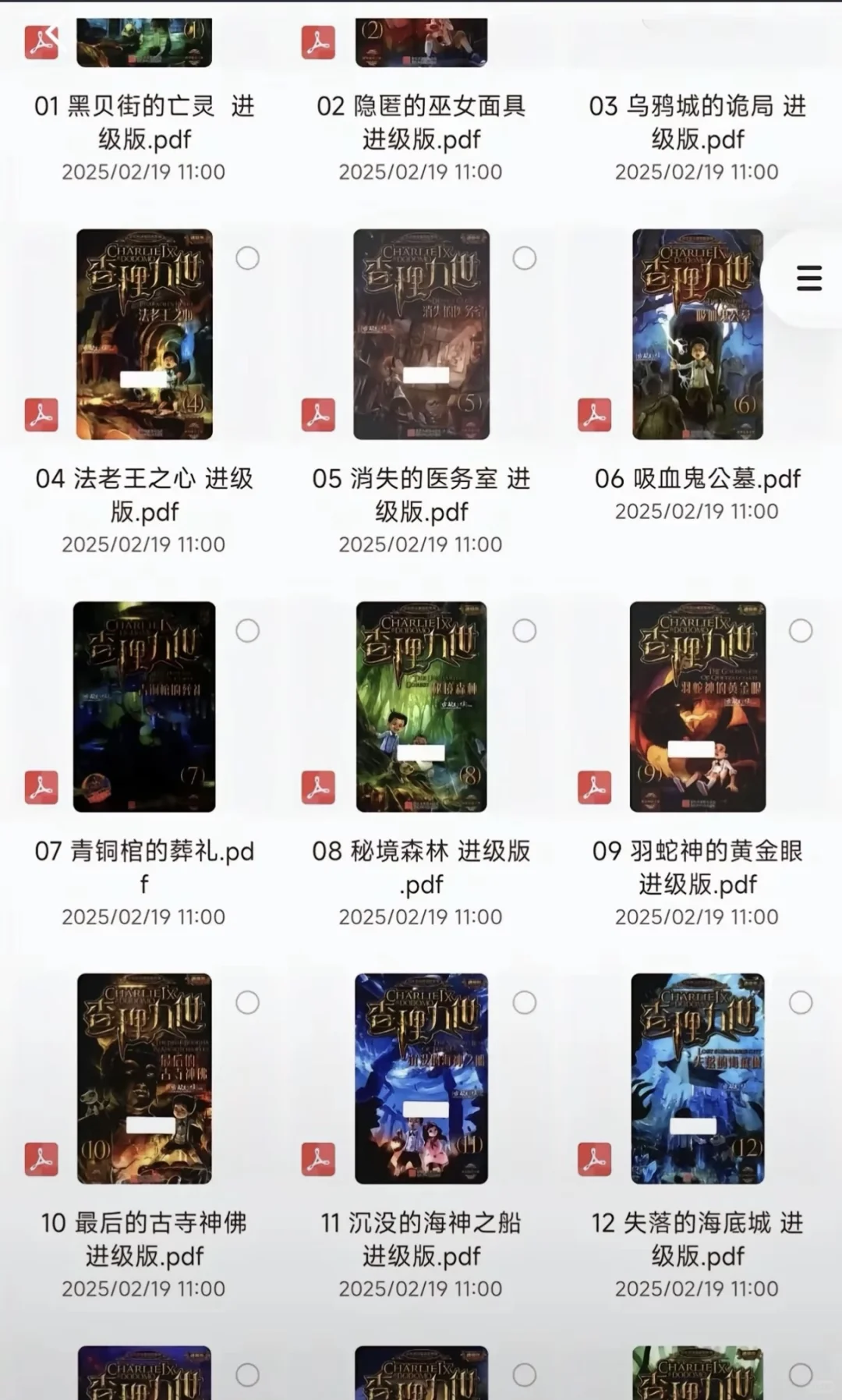Open 01 黑贝街的亡灵 进级版.pdf

tap(144, 122)
